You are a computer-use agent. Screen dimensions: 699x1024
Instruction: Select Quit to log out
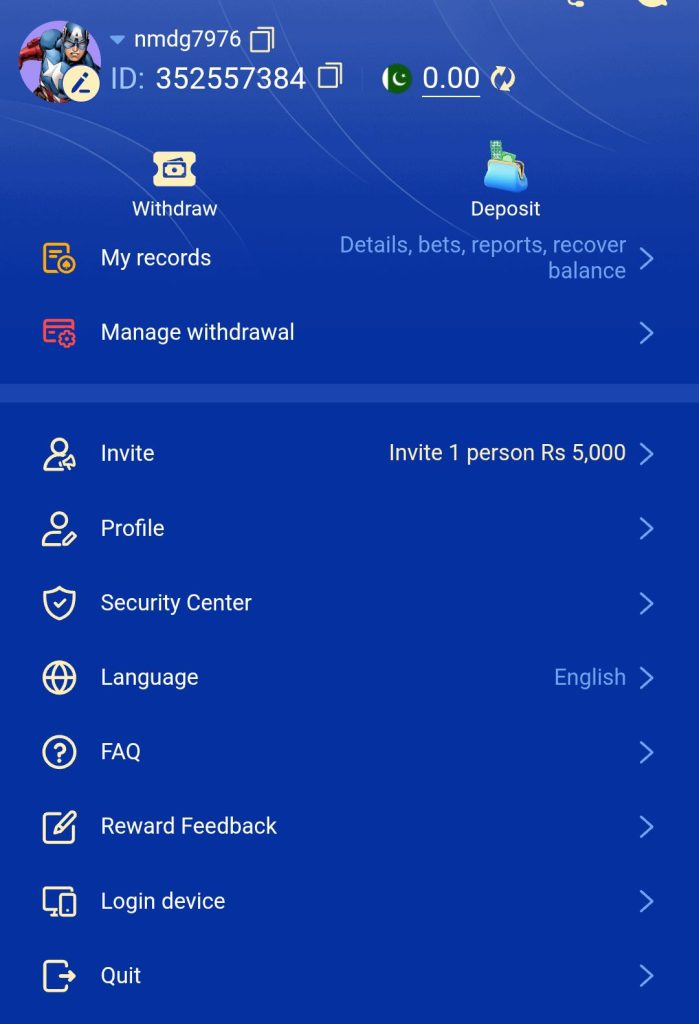coord(121,976)
